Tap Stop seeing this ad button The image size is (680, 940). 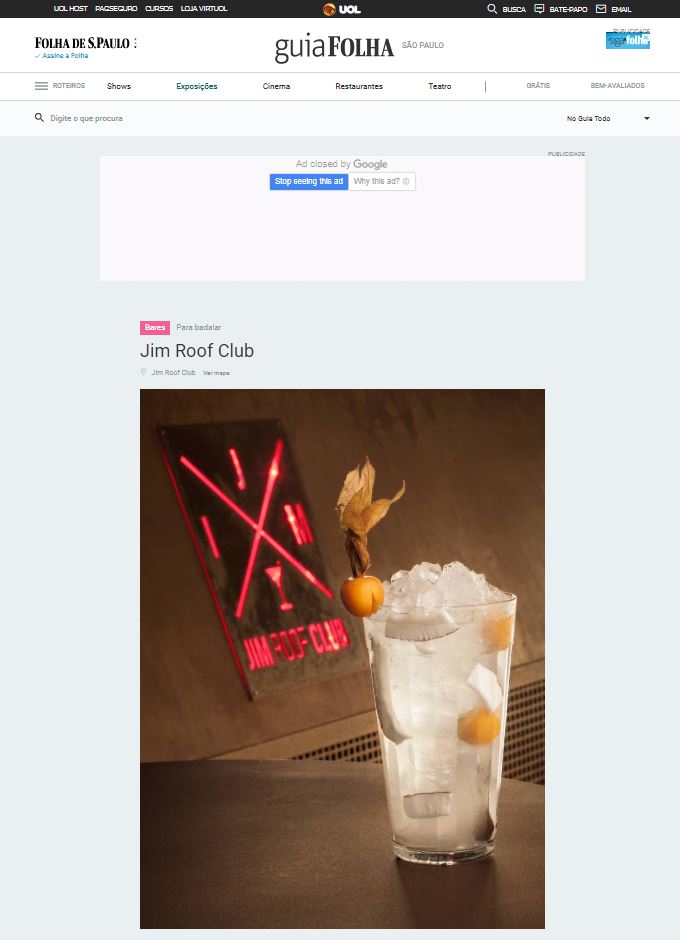(309, 181)
